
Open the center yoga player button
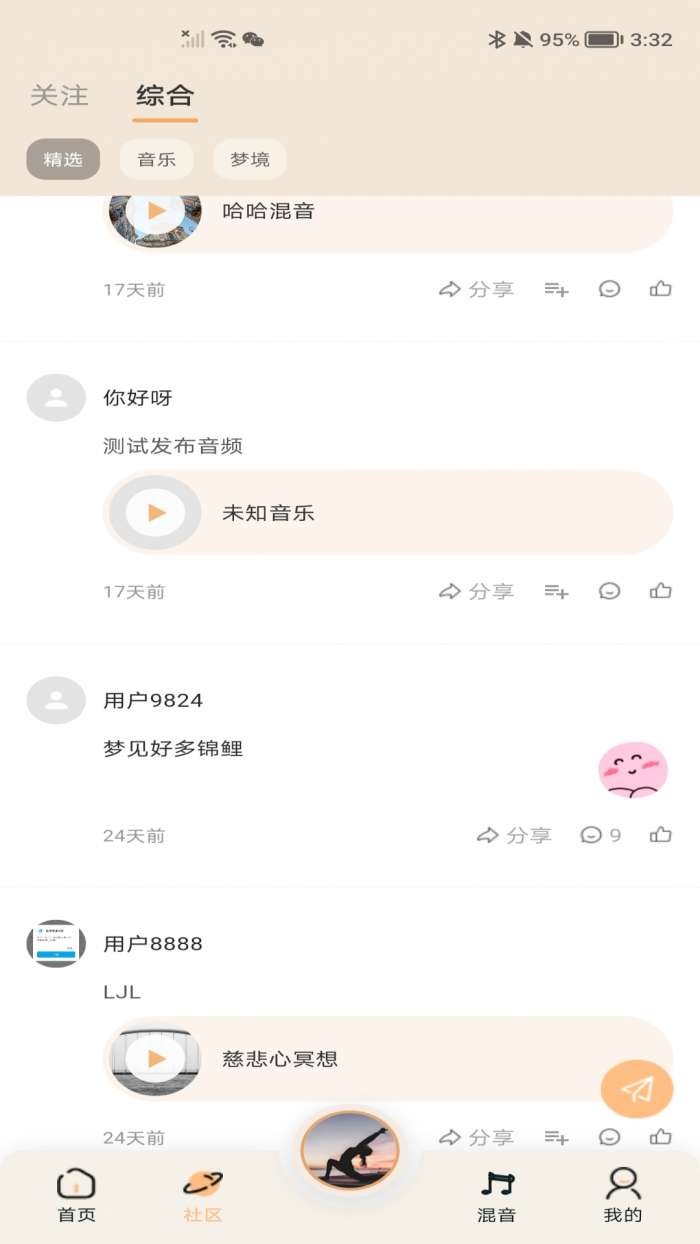coord(350,1151)
